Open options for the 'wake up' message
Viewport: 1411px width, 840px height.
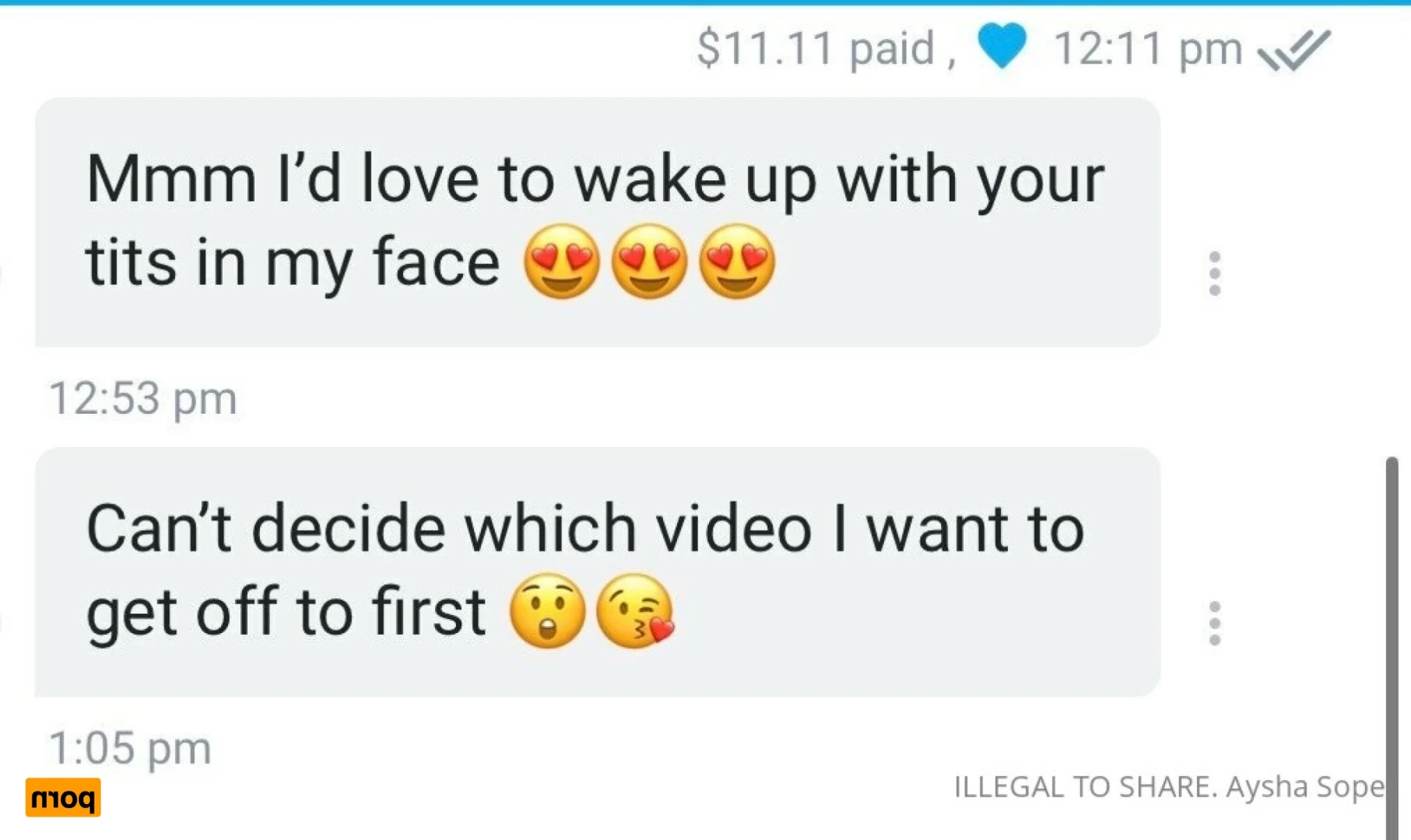point(1214,274)
